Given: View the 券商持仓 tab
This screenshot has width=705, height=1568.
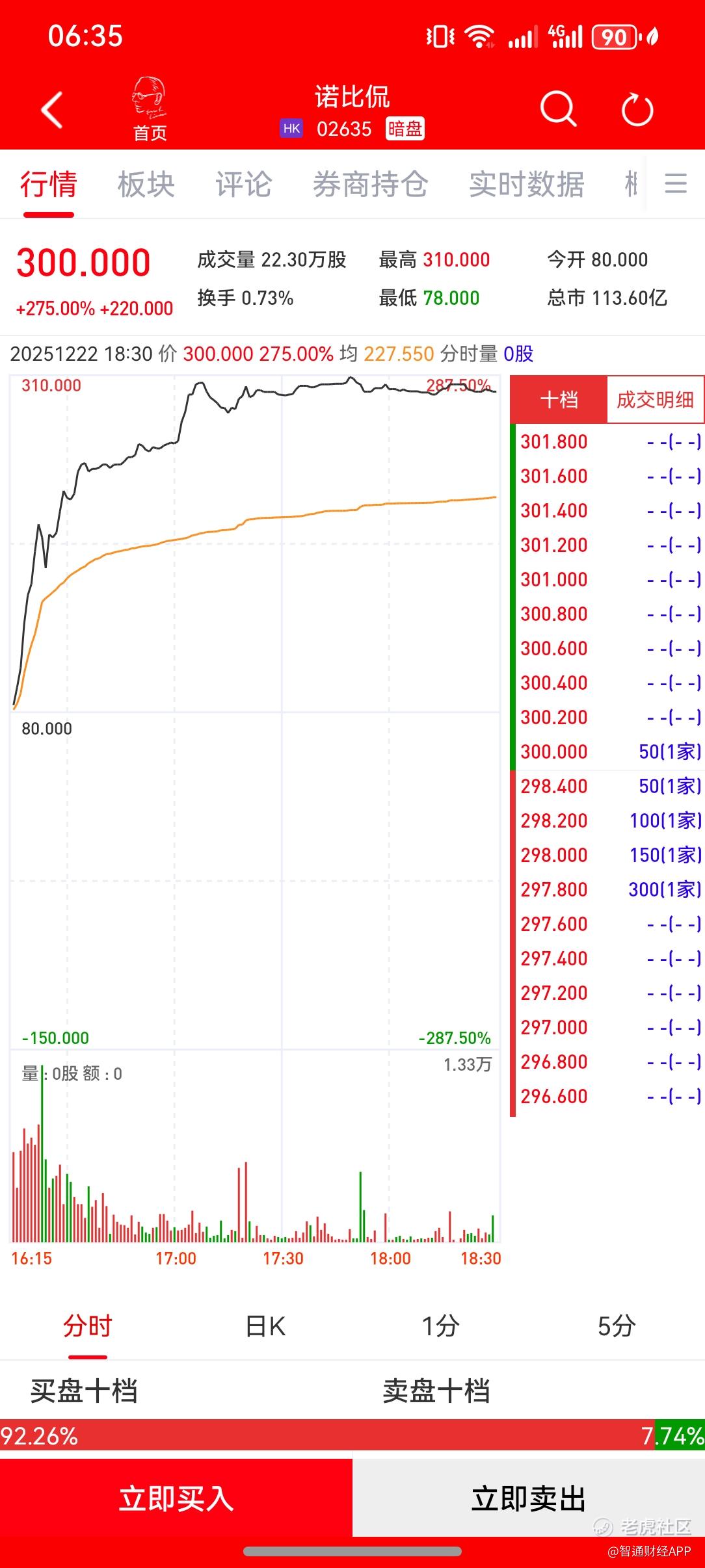Looking at the screenshot, I should point(370,185).
